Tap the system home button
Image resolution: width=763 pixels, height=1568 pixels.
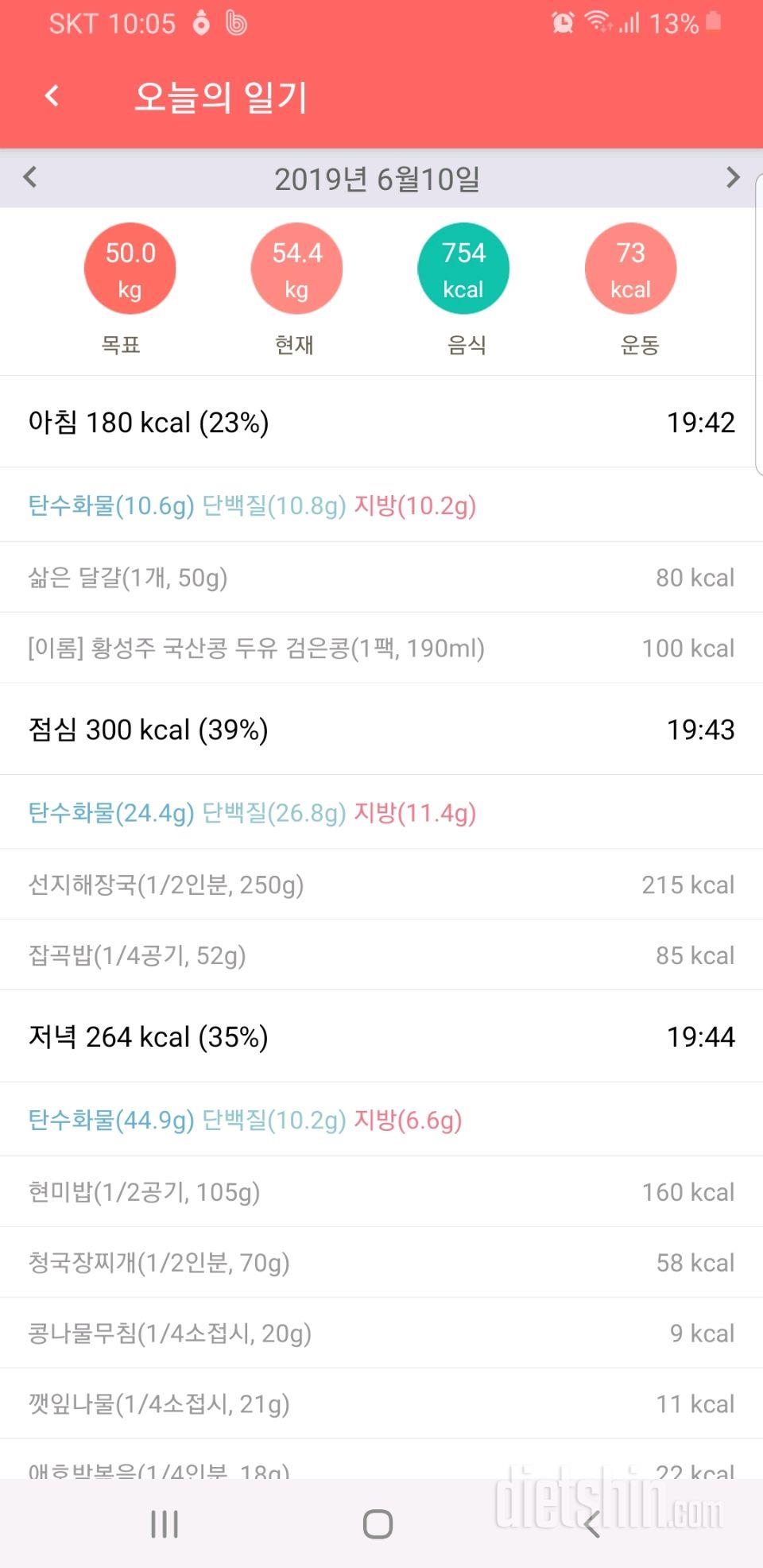(x=378, y=1523)
